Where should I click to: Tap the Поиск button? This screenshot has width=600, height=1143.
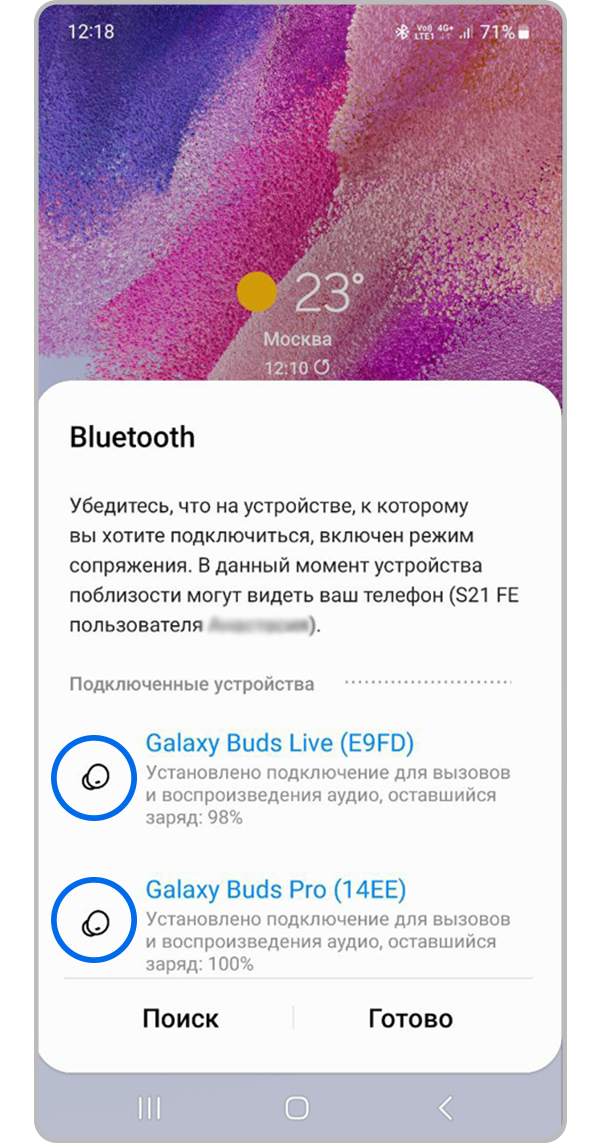[180, 1019]
